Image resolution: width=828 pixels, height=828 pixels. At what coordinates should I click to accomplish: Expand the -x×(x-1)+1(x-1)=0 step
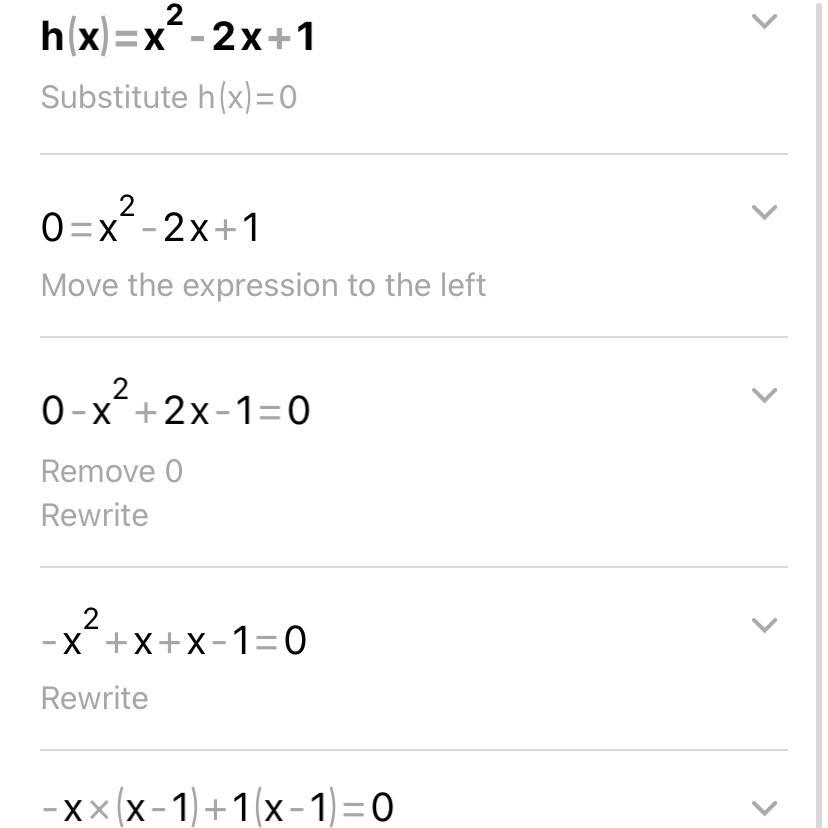tap(764, 807)
